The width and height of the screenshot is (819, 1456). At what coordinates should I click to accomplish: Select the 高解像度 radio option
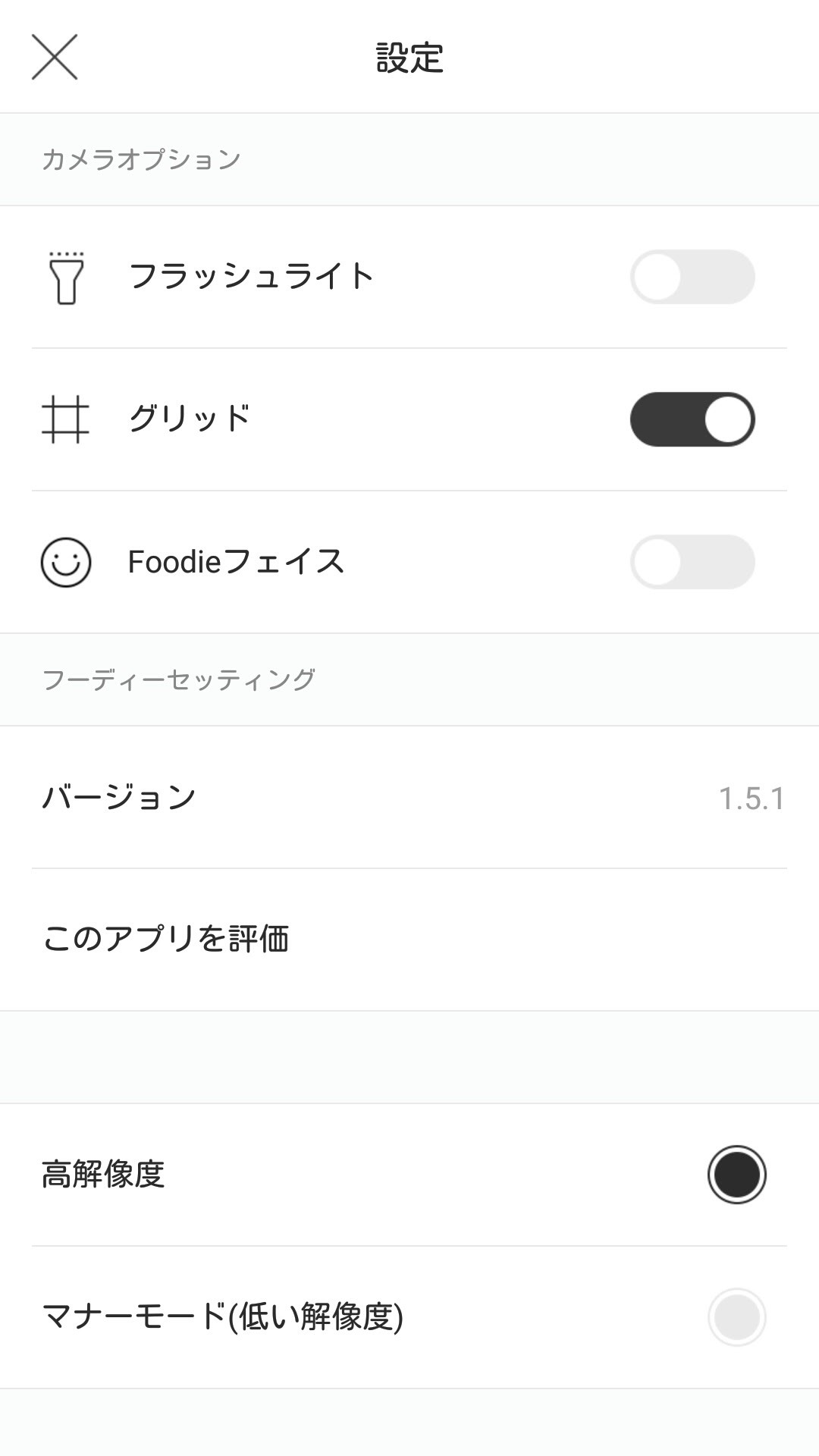[x=736, y=1175]
